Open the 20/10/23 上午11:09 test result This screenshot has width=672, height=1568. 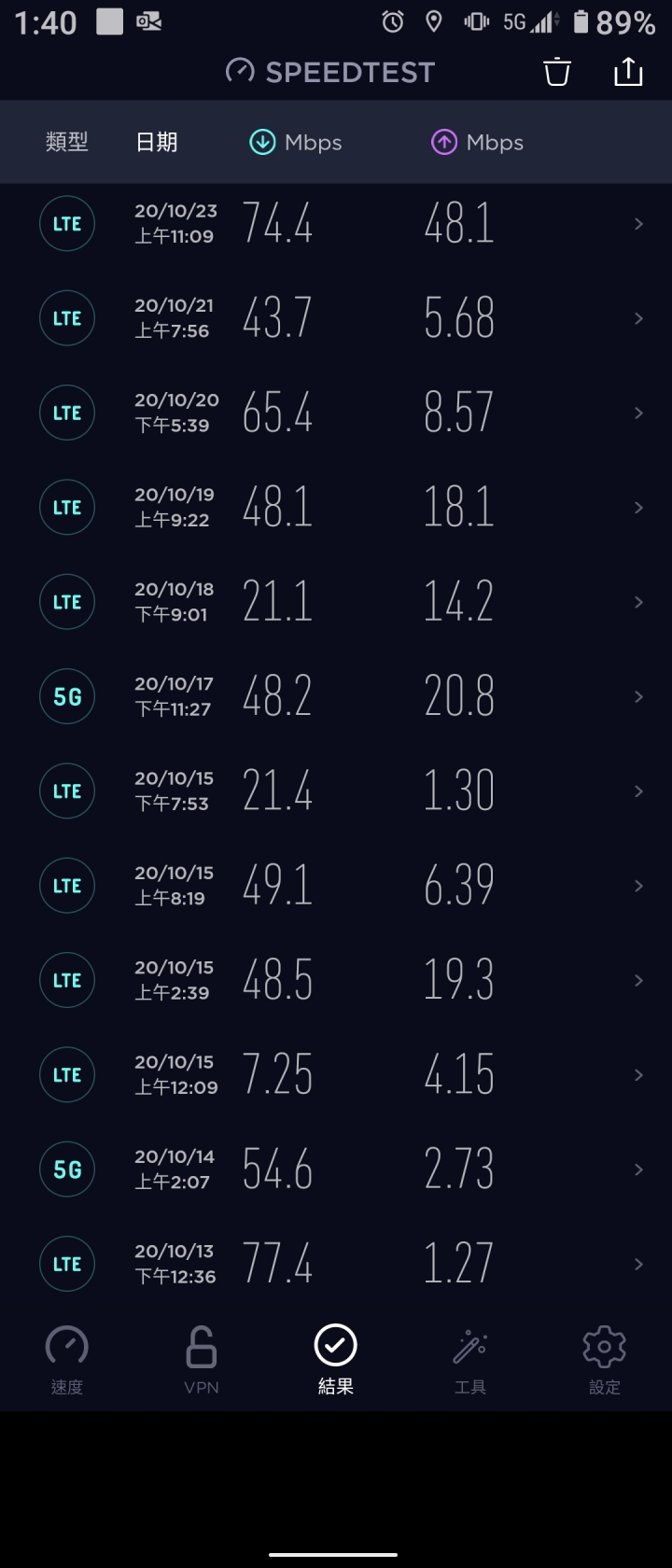point(336,224)
